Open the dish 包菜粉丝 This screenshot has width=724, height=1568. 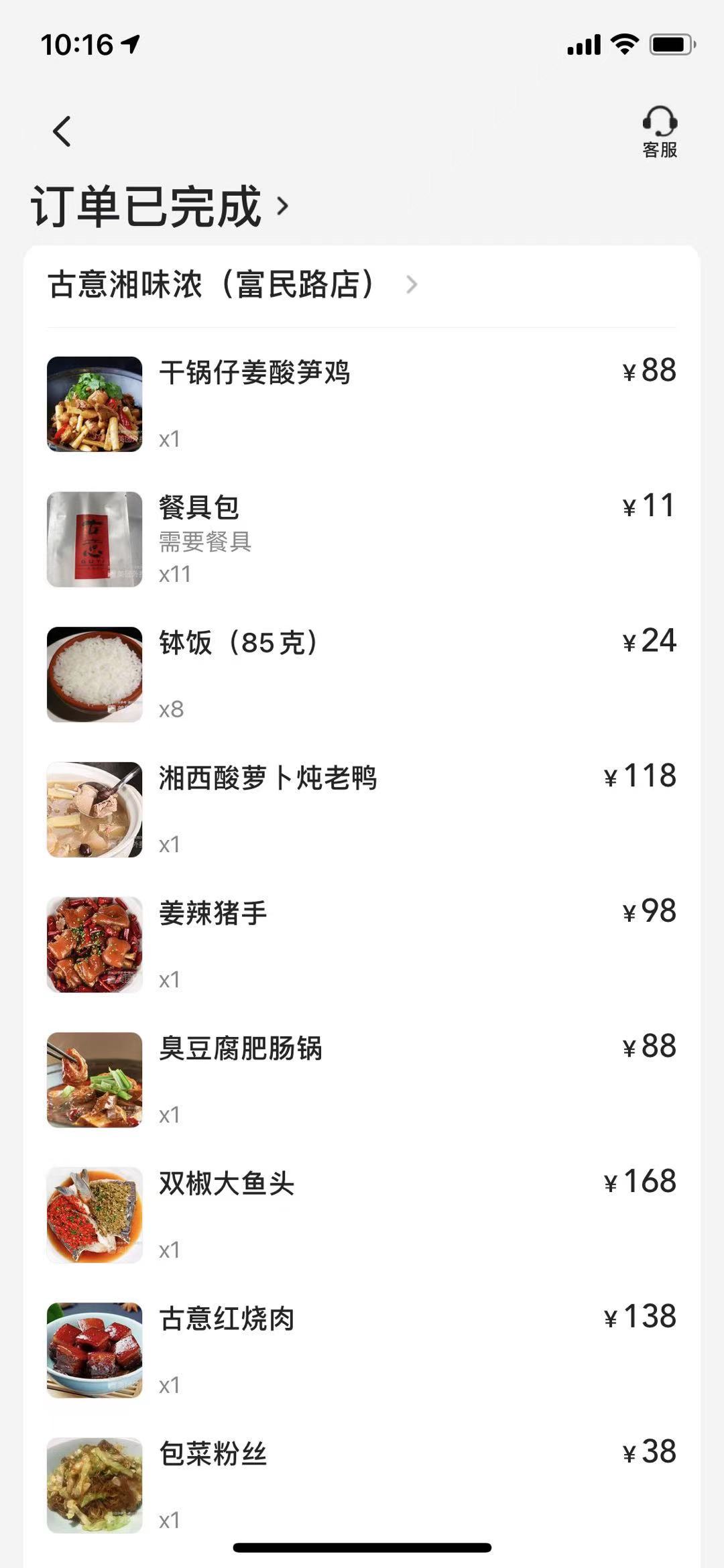213,1455
